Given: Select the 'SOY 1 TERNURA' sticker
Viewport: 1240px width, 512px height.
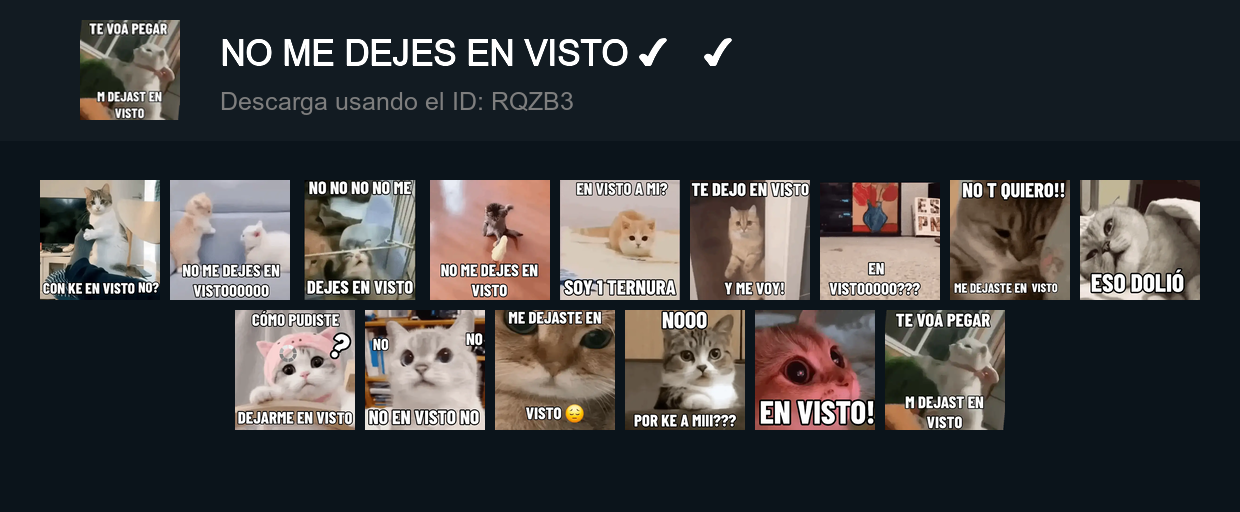Looking at the screenshot, I should coord(620,240).
